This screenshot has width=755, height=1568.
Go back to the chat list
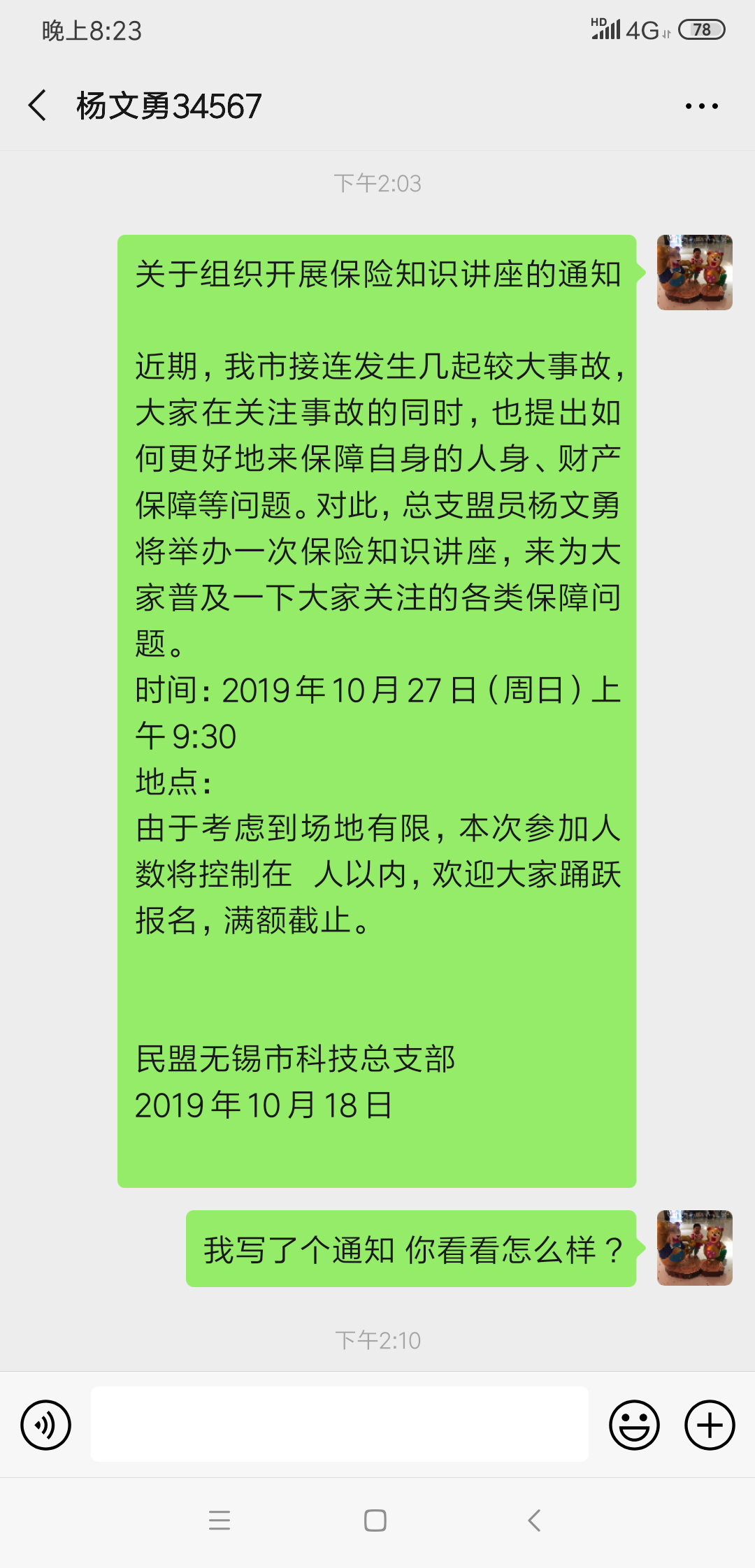[x=38, y=106]
